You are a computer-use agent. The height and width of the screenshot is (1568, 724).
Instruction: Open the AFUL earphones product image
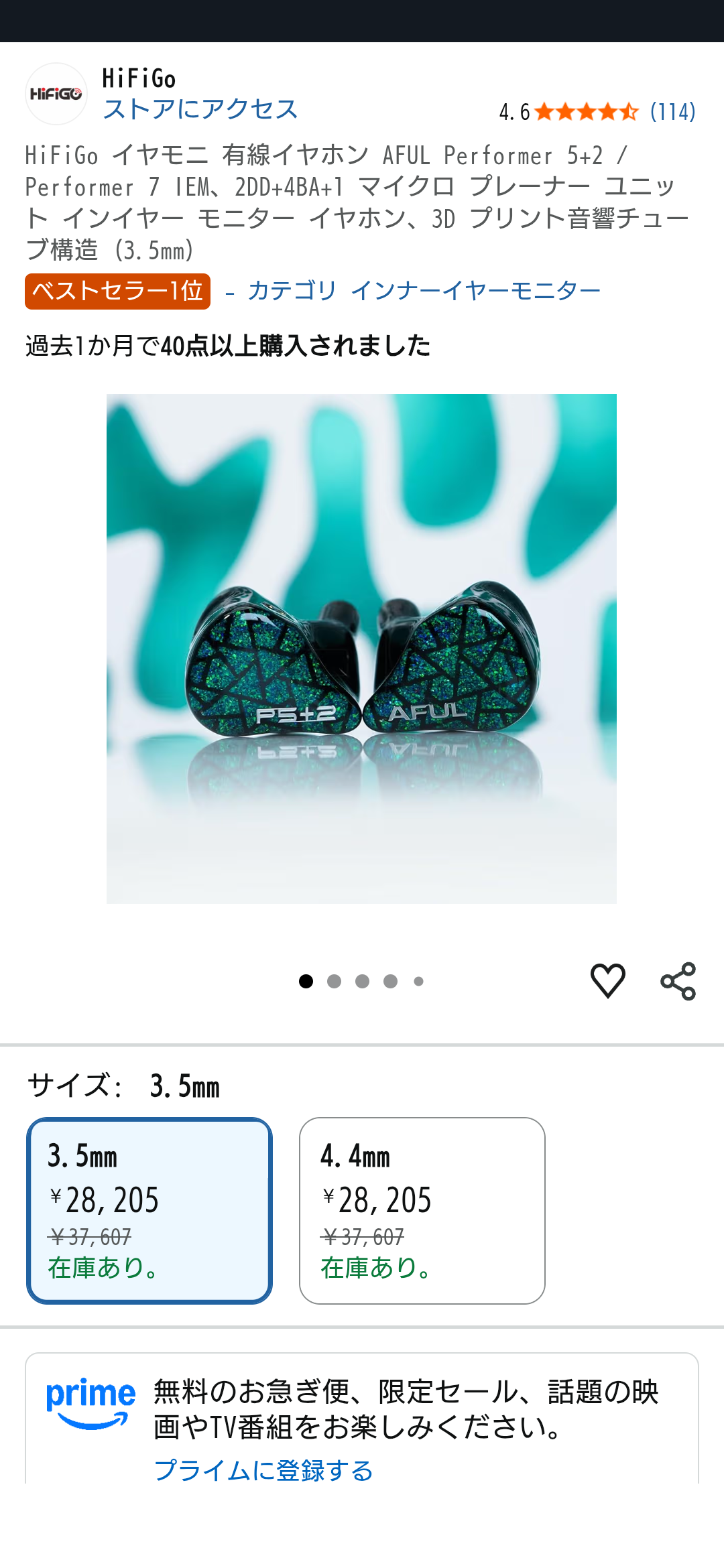[x=361, y=649]
